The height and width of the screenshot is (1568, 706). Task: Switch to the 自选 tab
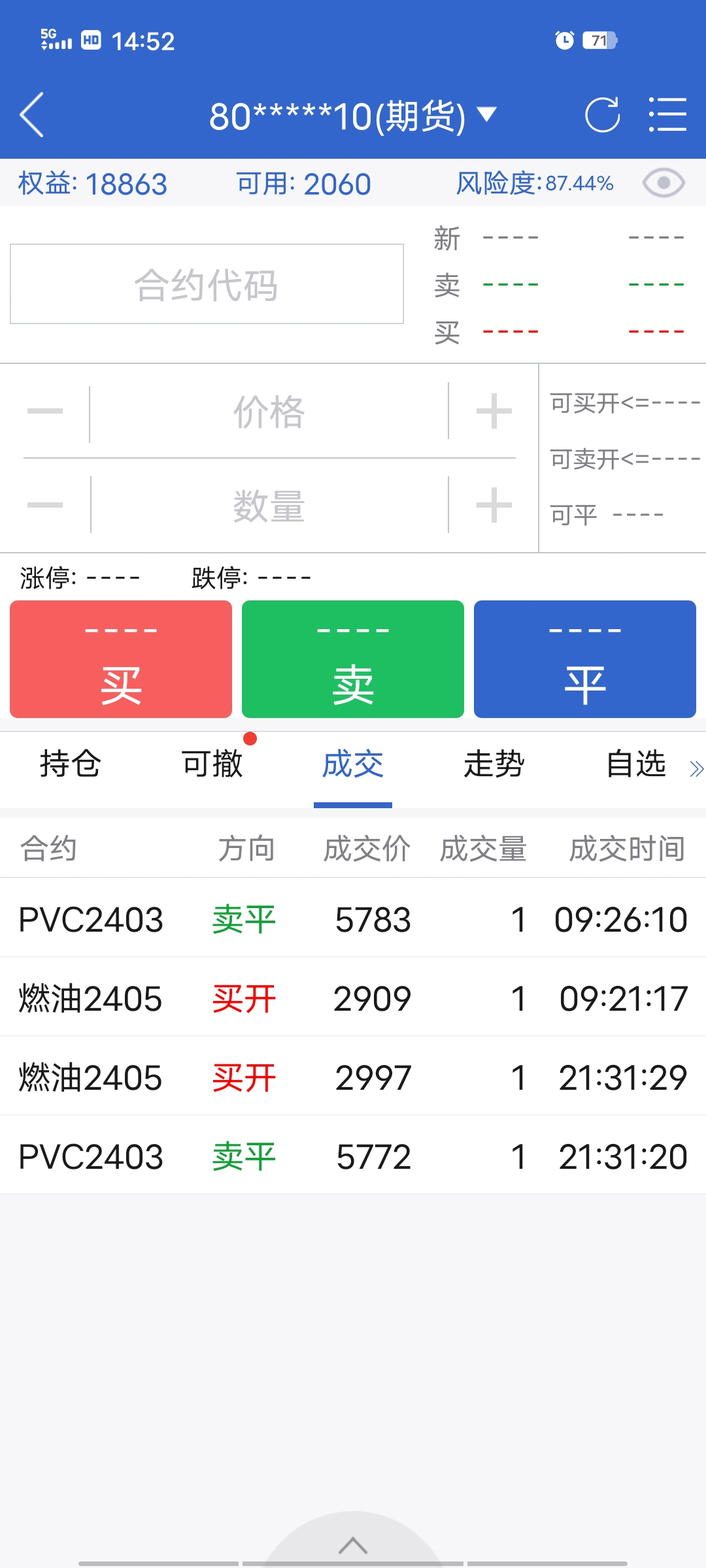pos(635,764)
